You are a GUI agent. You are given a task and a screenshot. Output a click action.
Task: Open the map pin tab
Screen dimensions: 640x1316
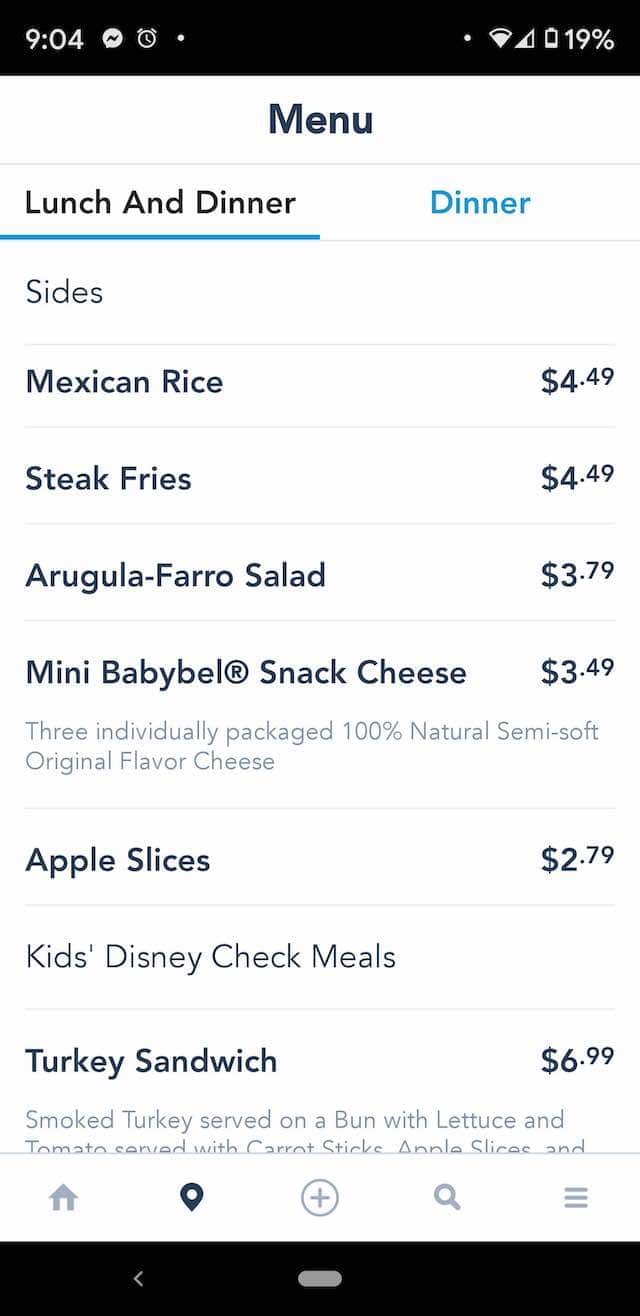(x=192, y=1197)
